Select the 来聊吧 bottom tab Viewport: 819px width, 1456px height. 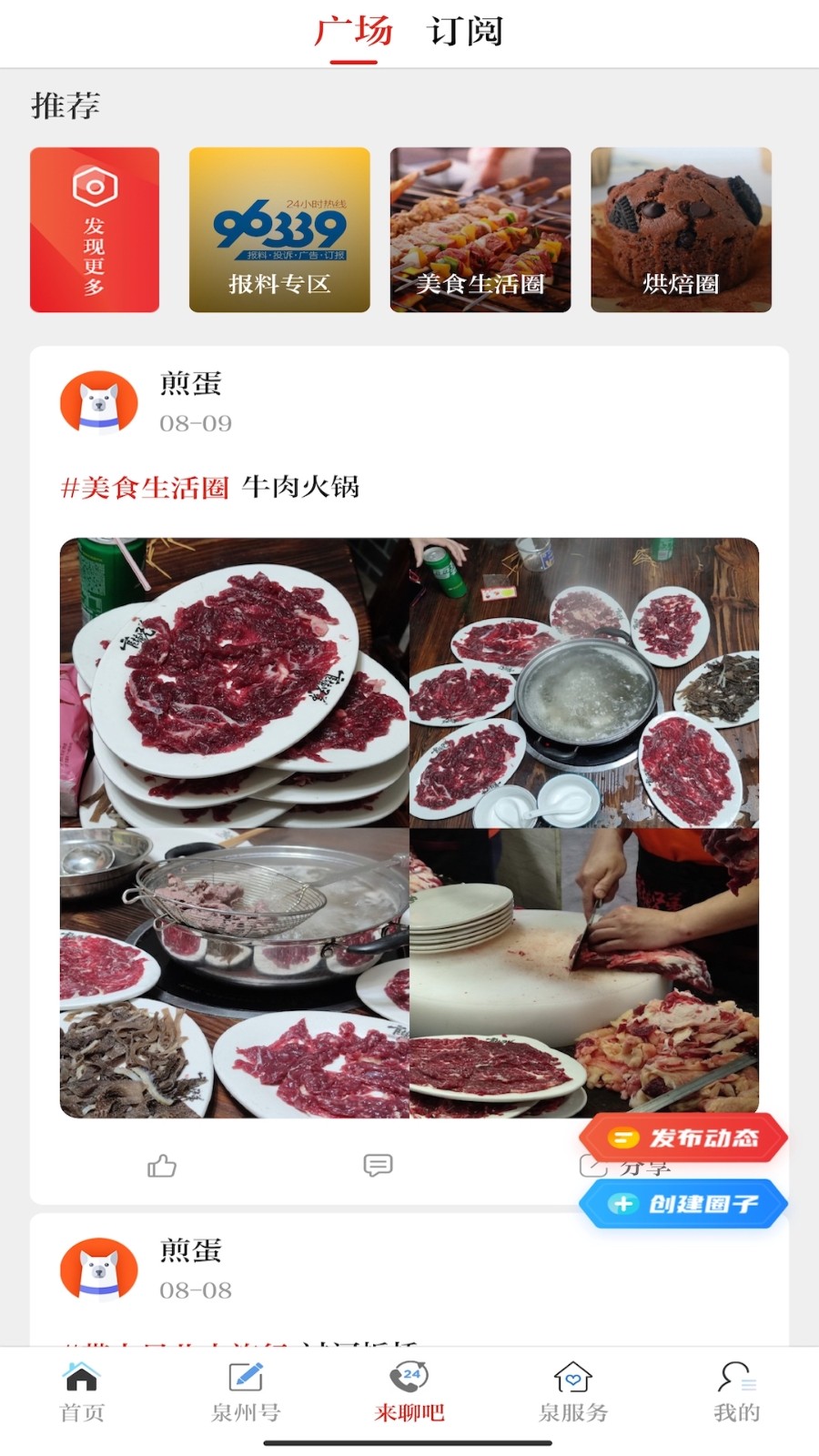pyautogui.click(x=409, y=1392)
